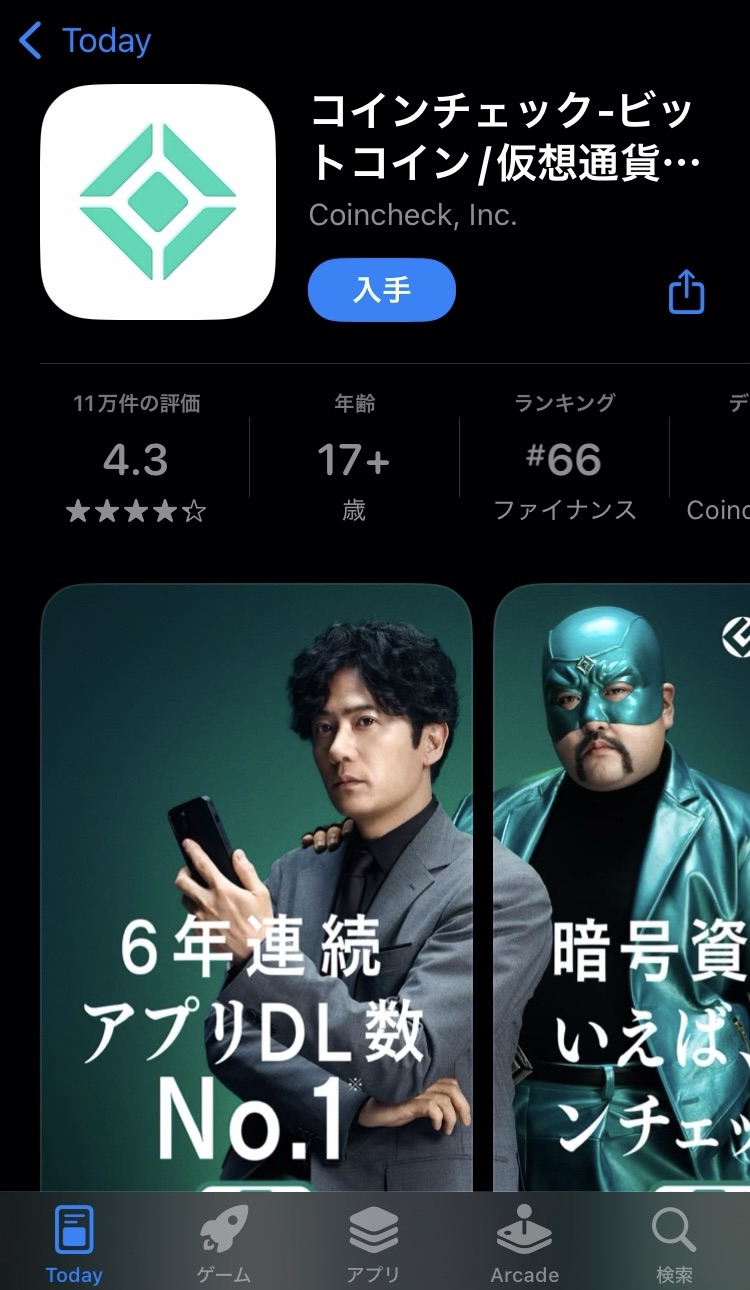750x1290 pixels.
Task: Switch to the Today tab
Action: pos(74,1245)
